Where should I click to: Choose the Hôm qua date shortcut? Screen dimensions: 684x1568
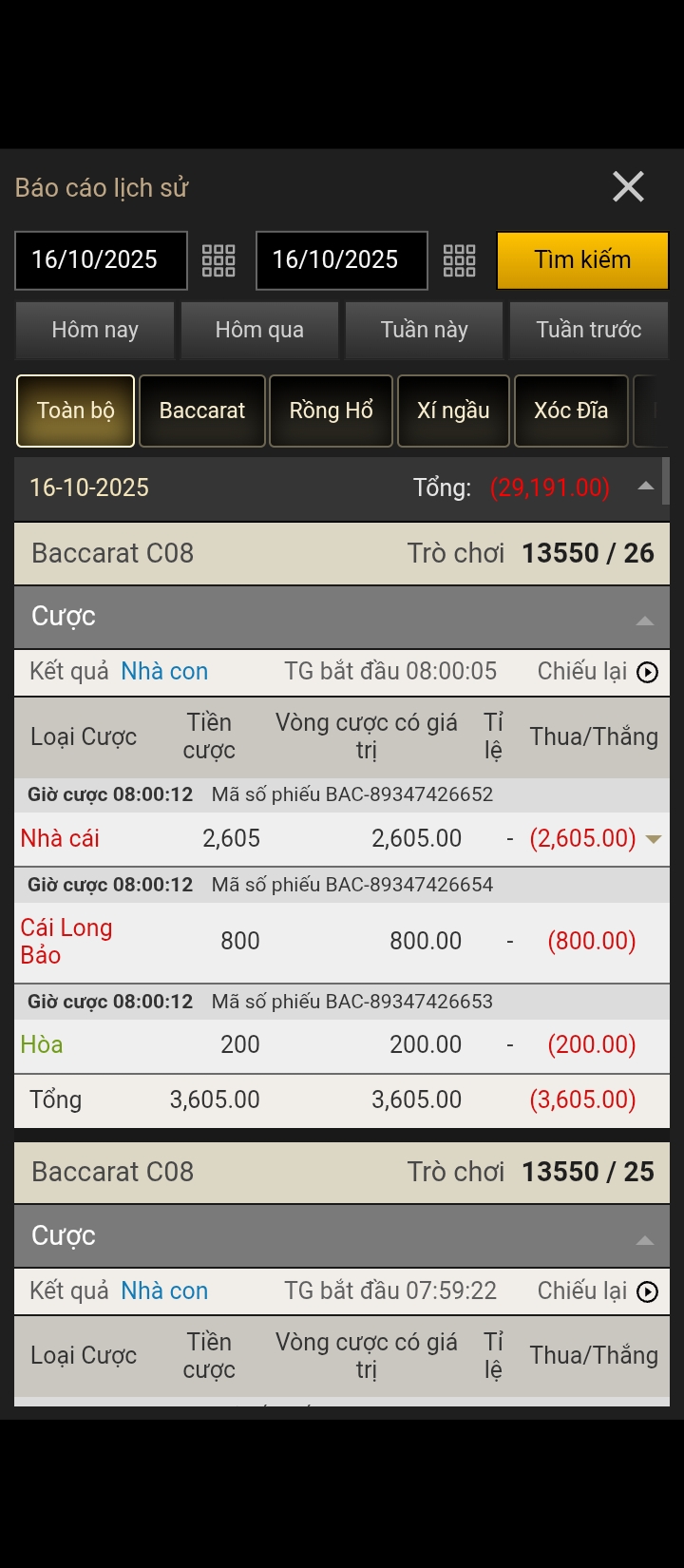point(259,330)
